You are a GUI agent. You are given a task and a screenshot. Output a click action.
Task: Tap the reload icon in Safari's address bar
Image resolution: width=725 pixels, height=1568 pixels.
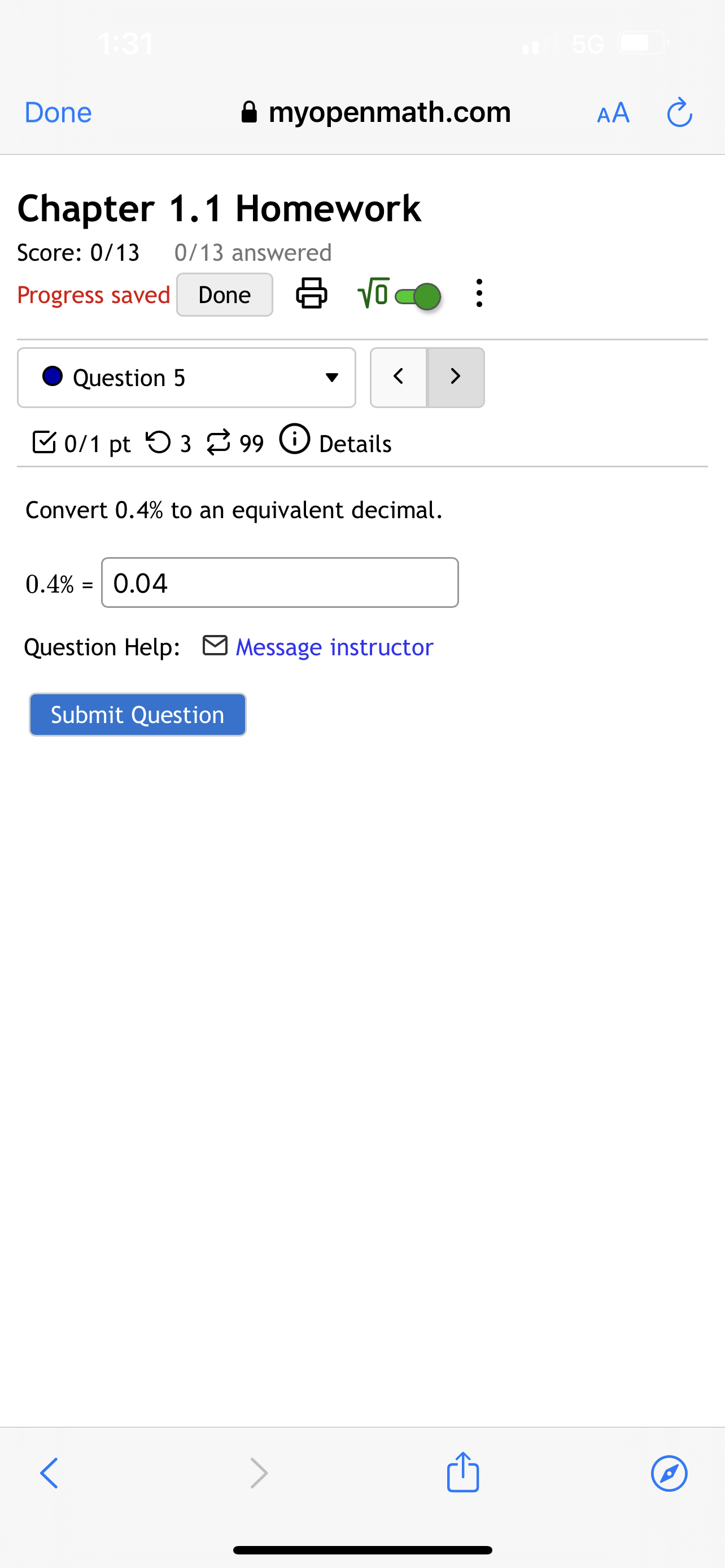[679, 112]
